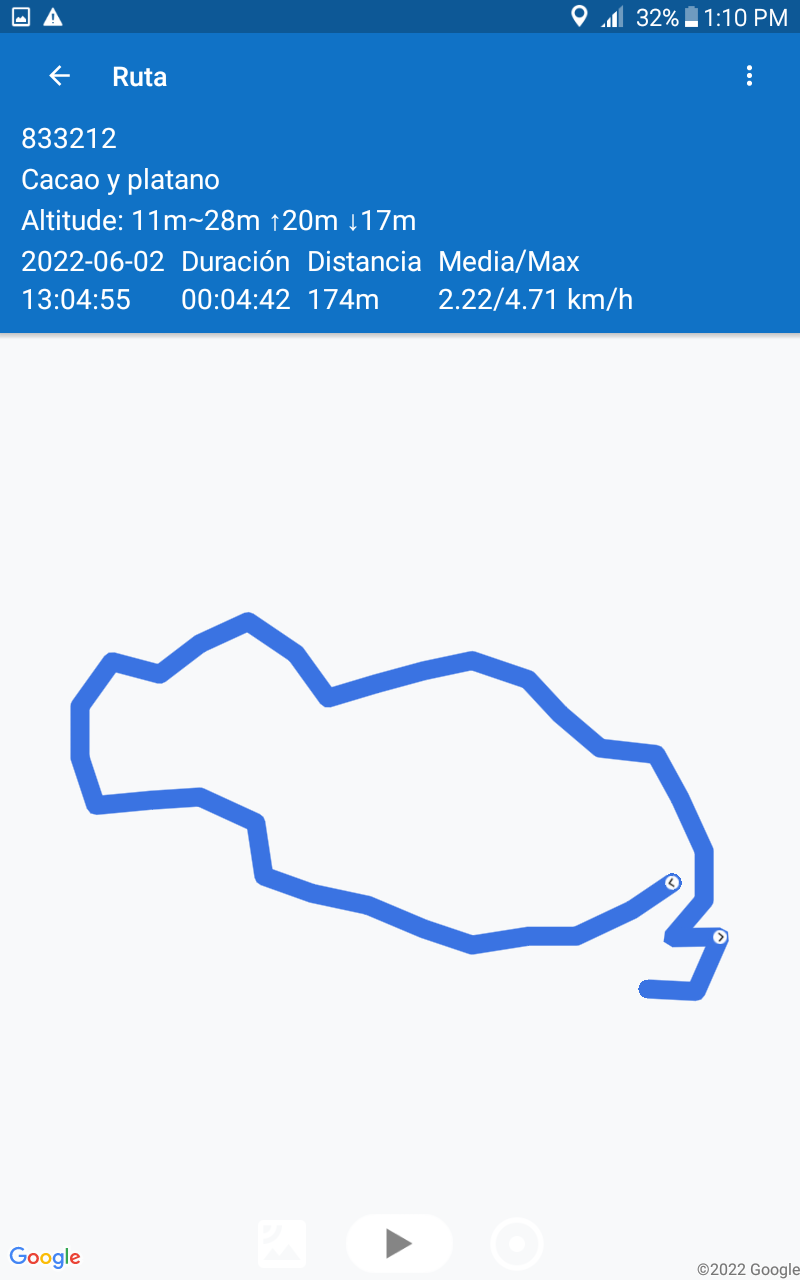Tap the round center-on-route button
This screenshot has height=1280, width=800.
tap(517, 1245)
